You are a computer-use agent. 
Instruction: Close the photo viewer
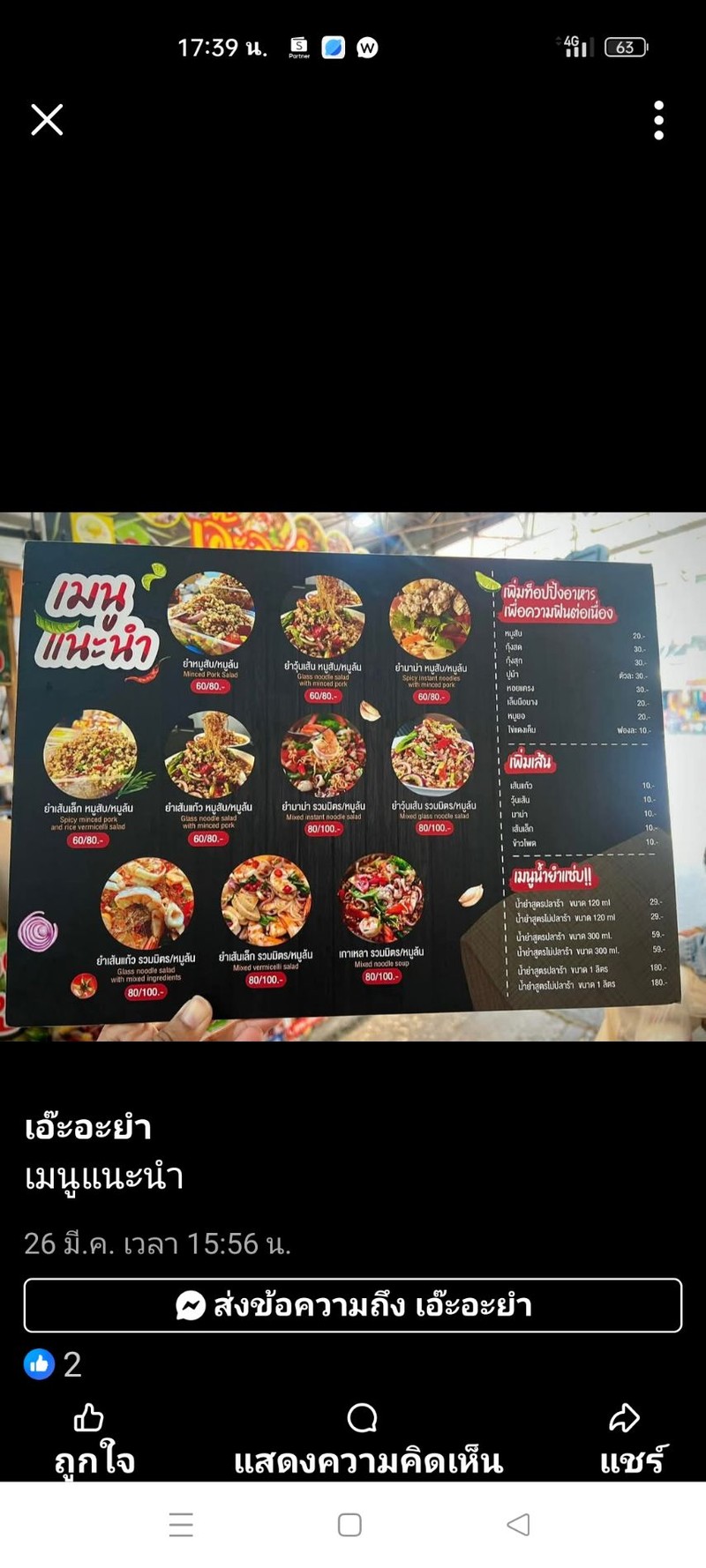47,120
